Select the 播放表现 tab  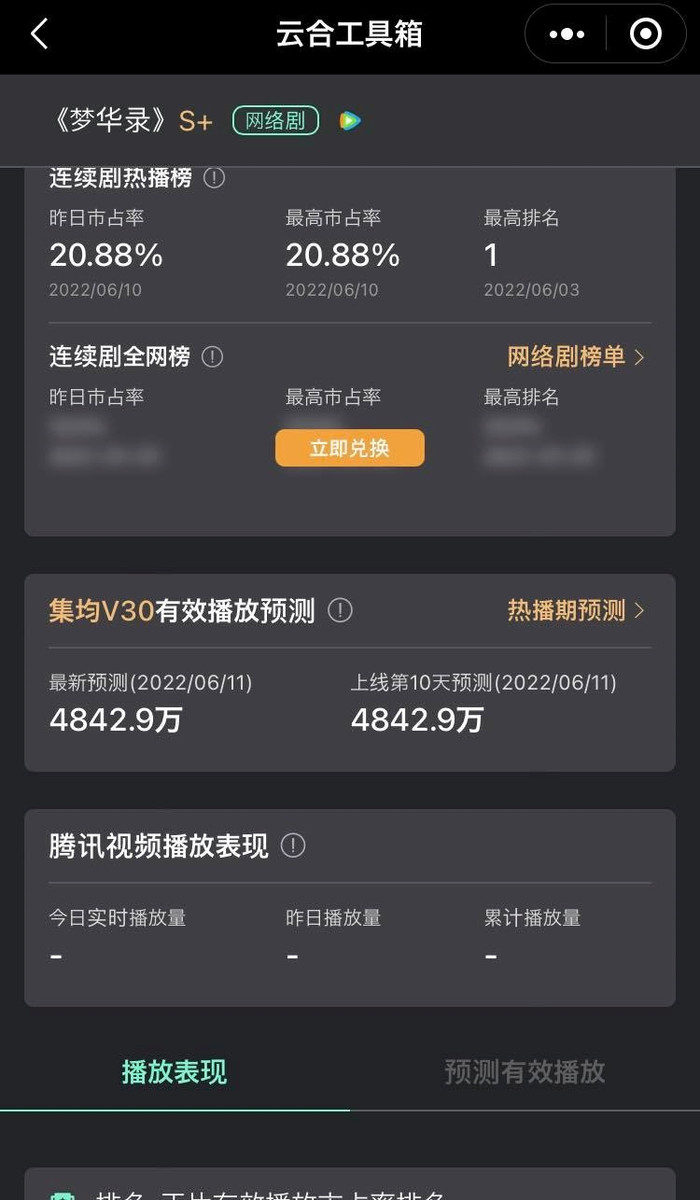tap(174, 1072)
